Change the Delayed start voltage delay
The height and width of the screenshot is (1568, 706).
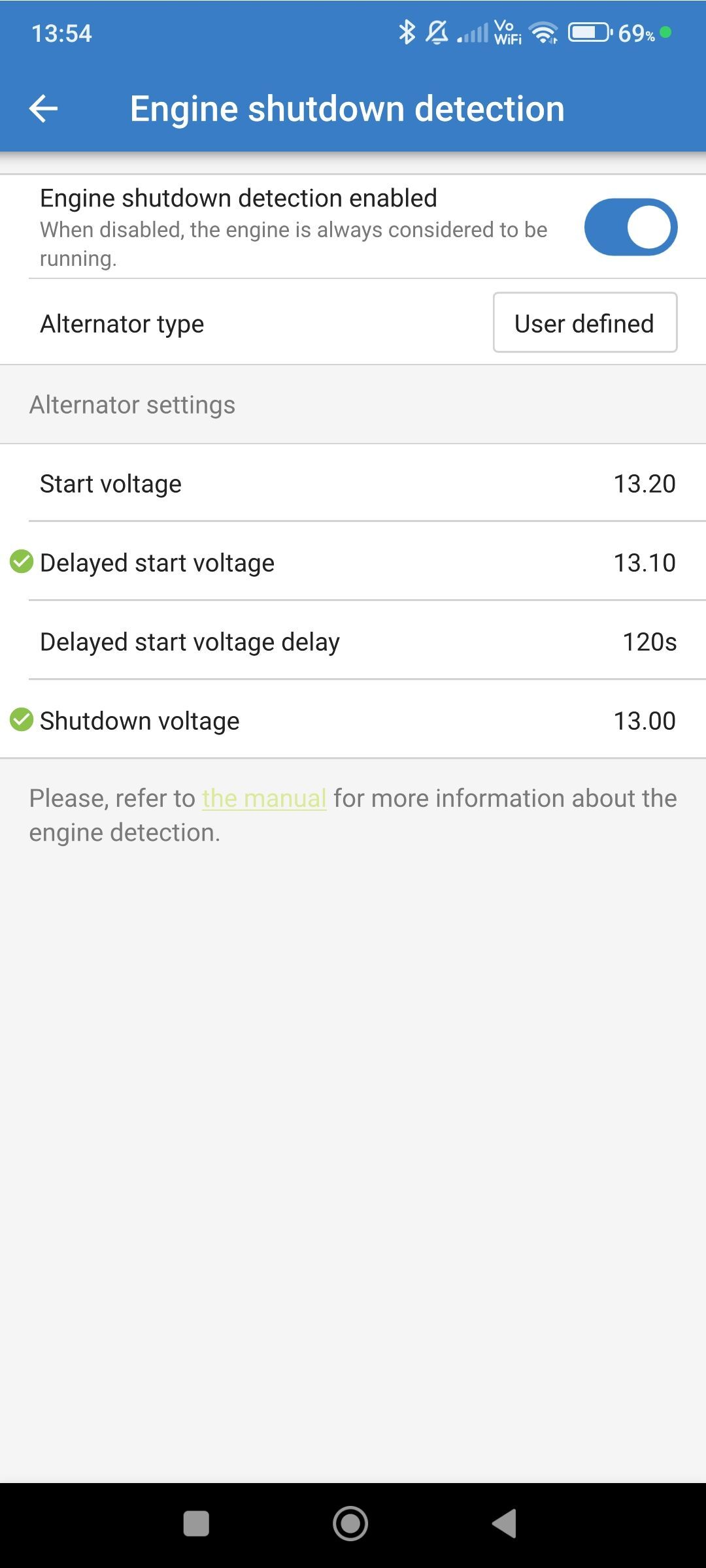coord(353,642)
